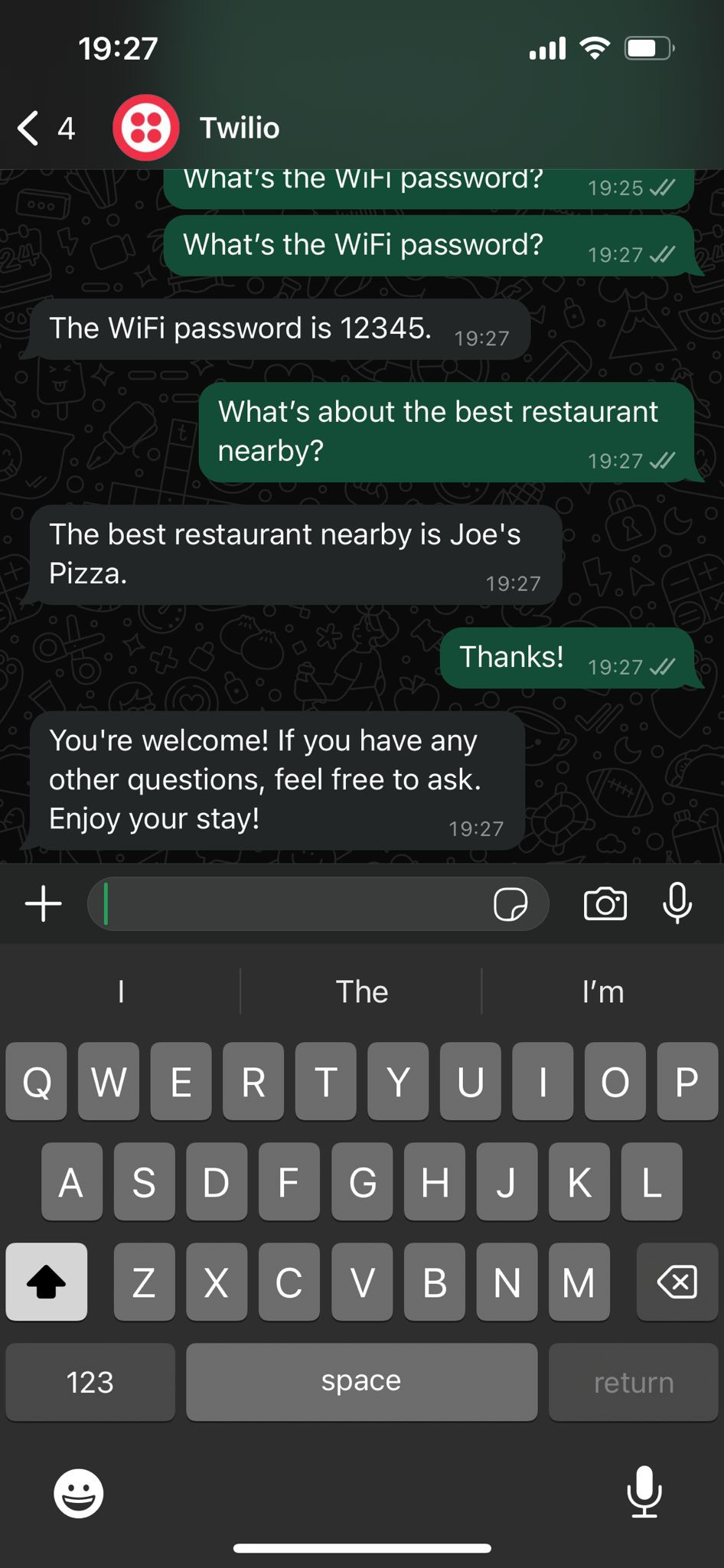Open the emoji keyboard
Image resolution: width=724 pixels, height=1568 pixels.
(78, 1492)
